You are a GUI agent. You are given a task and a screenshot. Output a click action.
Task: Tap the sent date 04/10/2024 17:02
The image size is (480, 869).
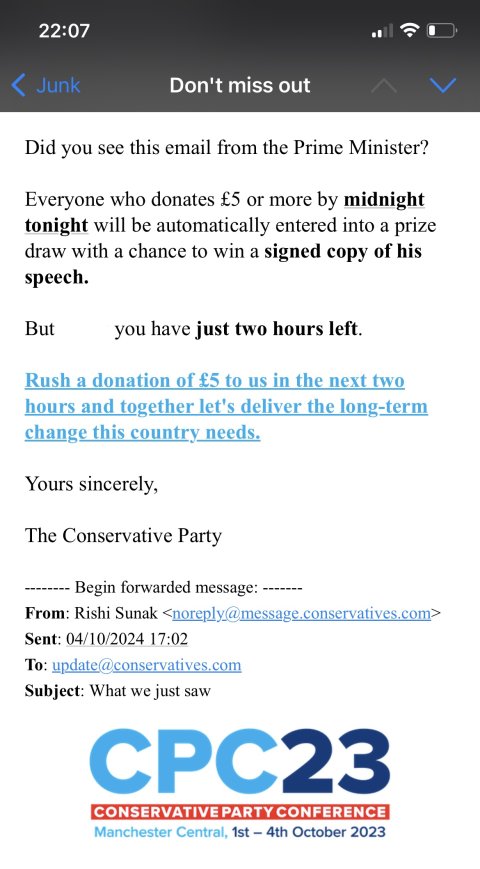pos(127,639)
